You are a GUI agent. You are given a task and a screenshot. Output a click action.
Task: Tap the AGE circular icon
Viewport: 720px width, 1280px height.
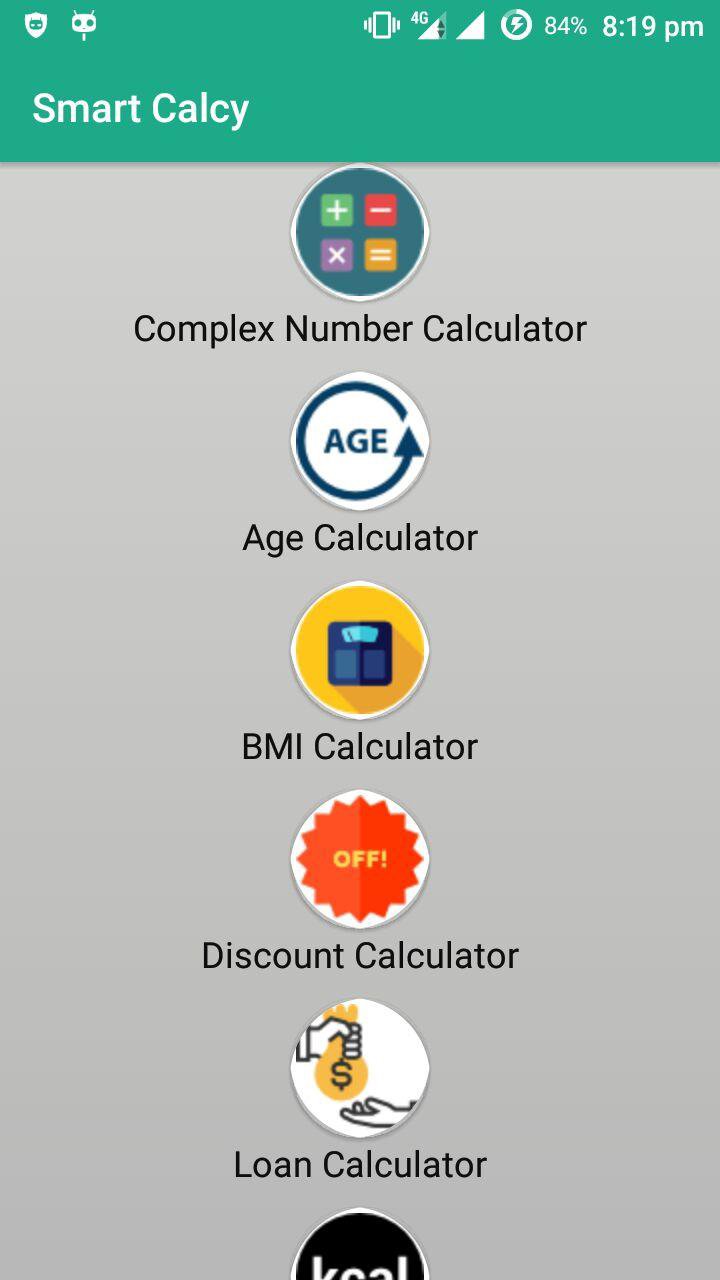360,440
